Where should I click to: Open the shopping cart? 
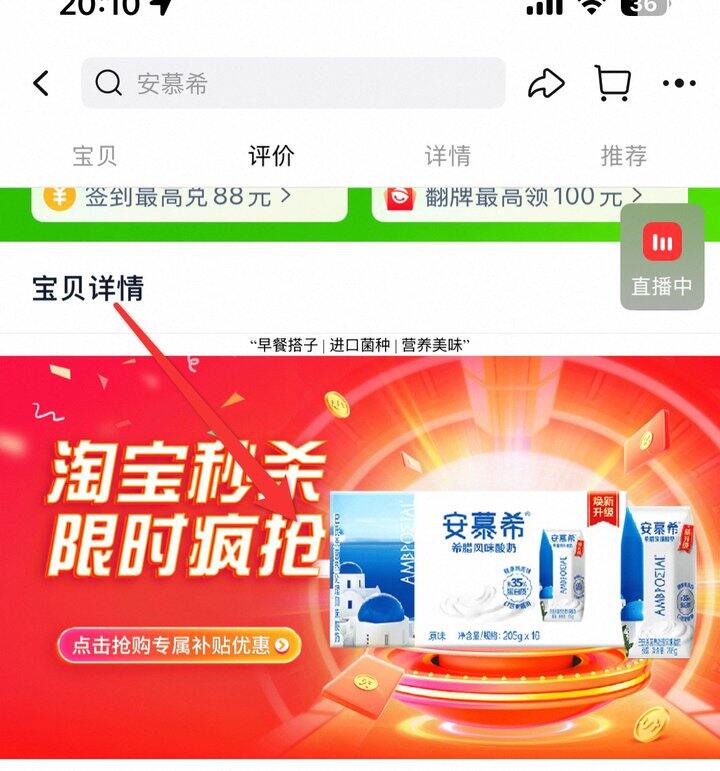coord(612,83)
